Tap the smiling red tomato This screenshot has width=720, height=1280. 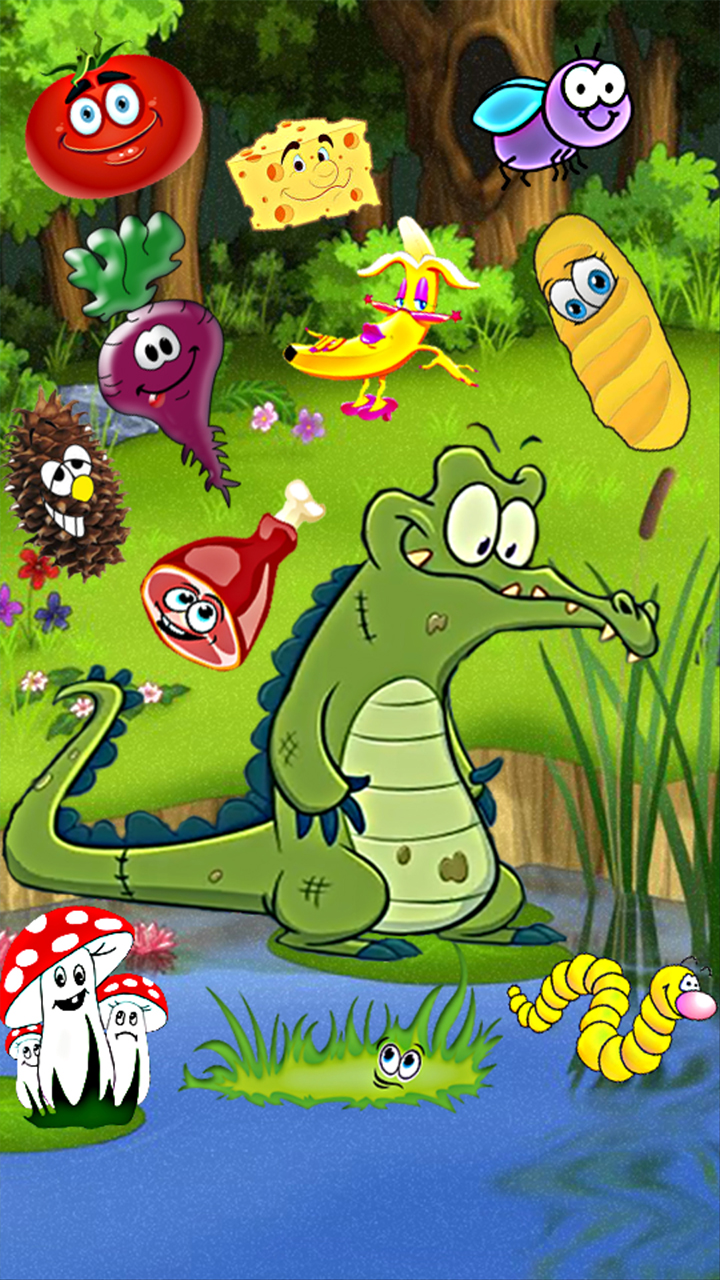[x=113, y=119]
